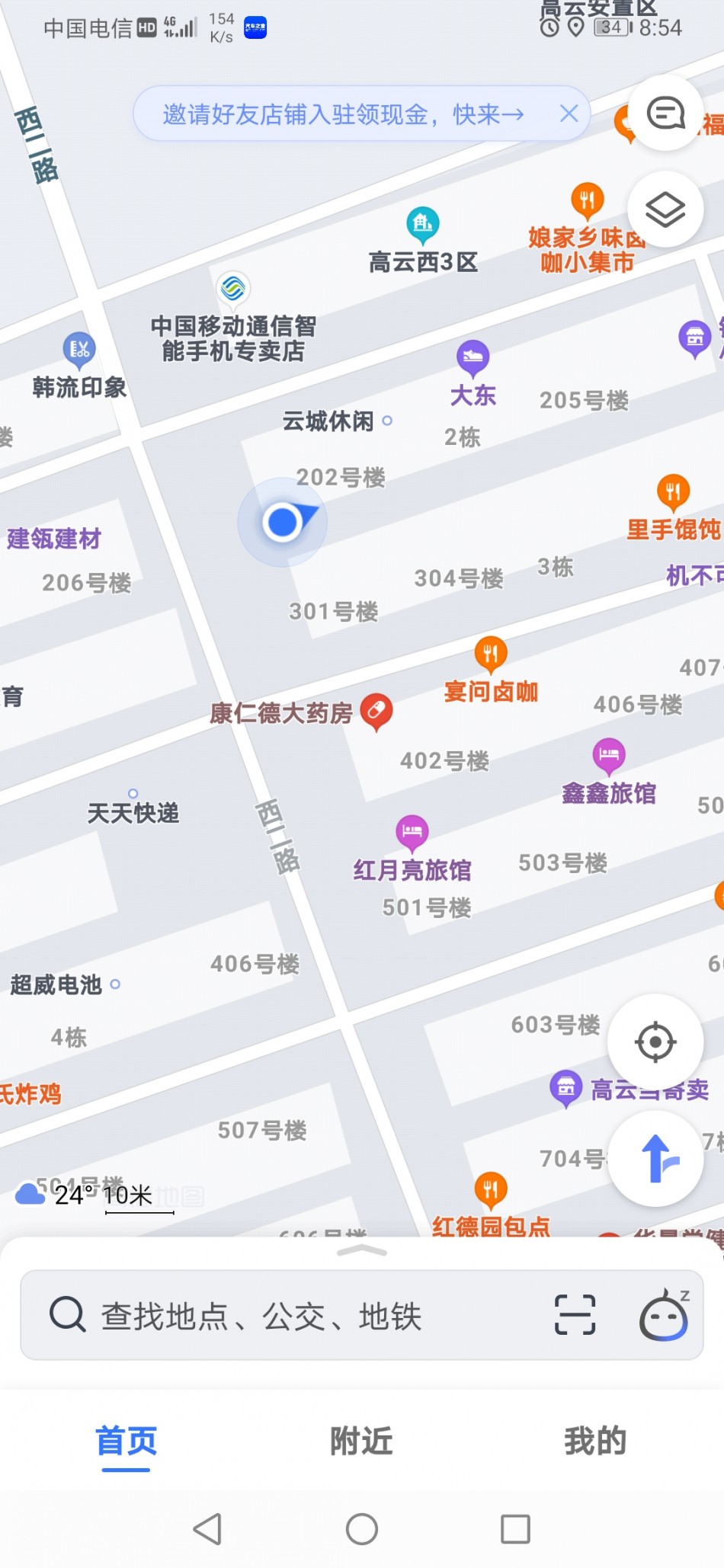The width and height of the screenshot is (724, 1568).
Task: Open the messages chat bubble
Action: tap(665, 114)
